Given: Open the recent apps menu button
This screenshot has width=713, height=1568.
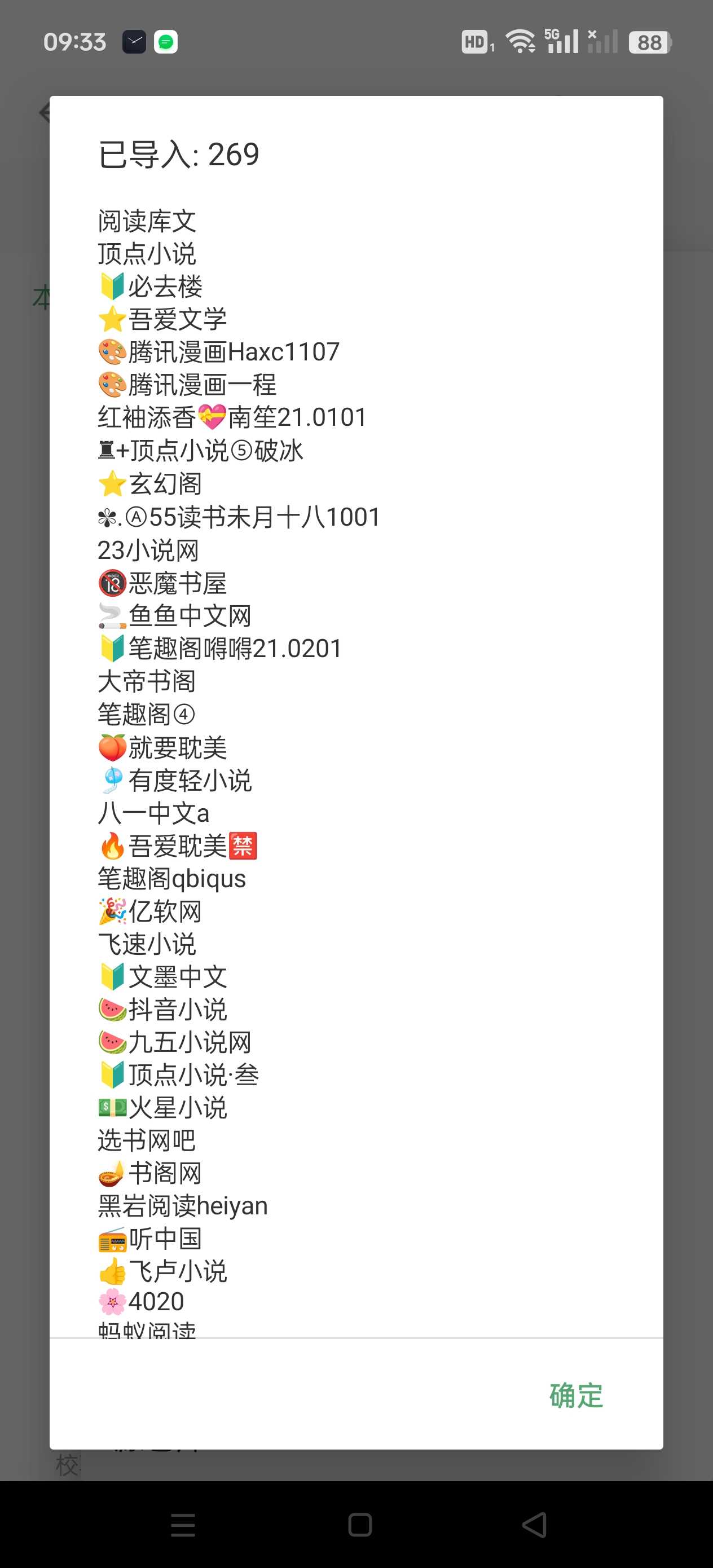Looking at the screenshot, I should [x=183, y=1525].
